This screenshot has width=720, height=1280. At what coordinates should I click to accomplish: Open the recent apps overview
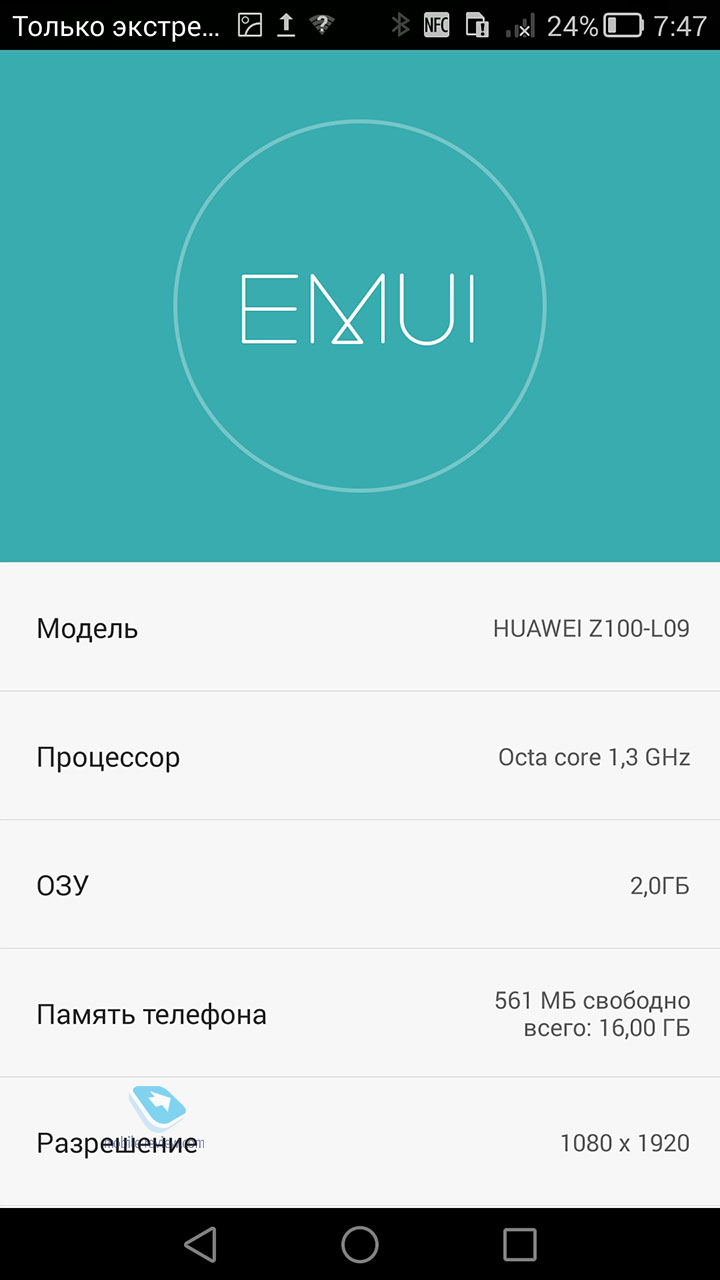tap(520, 1244)
